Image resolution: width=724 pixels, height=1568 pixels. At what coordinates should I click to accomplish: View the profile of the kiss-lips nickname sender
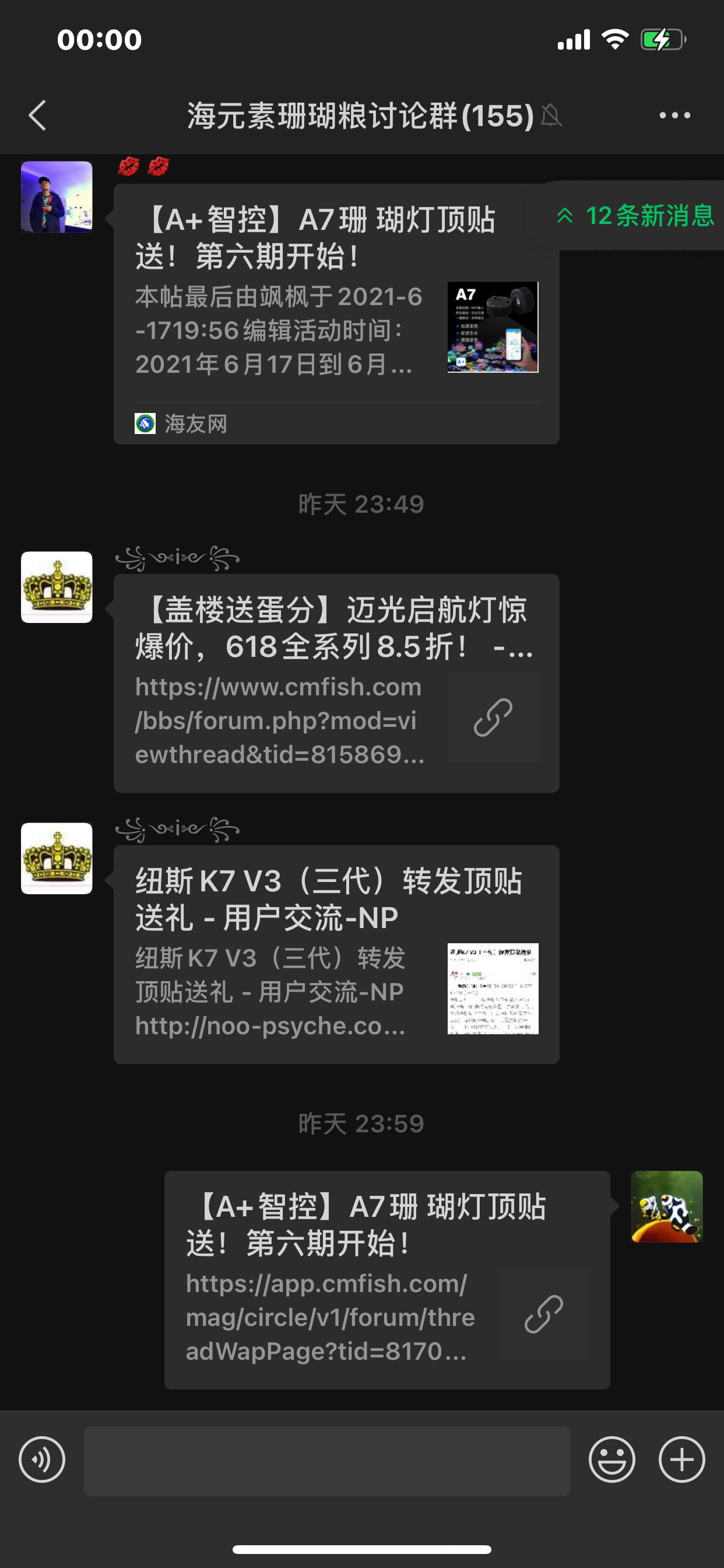[57, 197]
